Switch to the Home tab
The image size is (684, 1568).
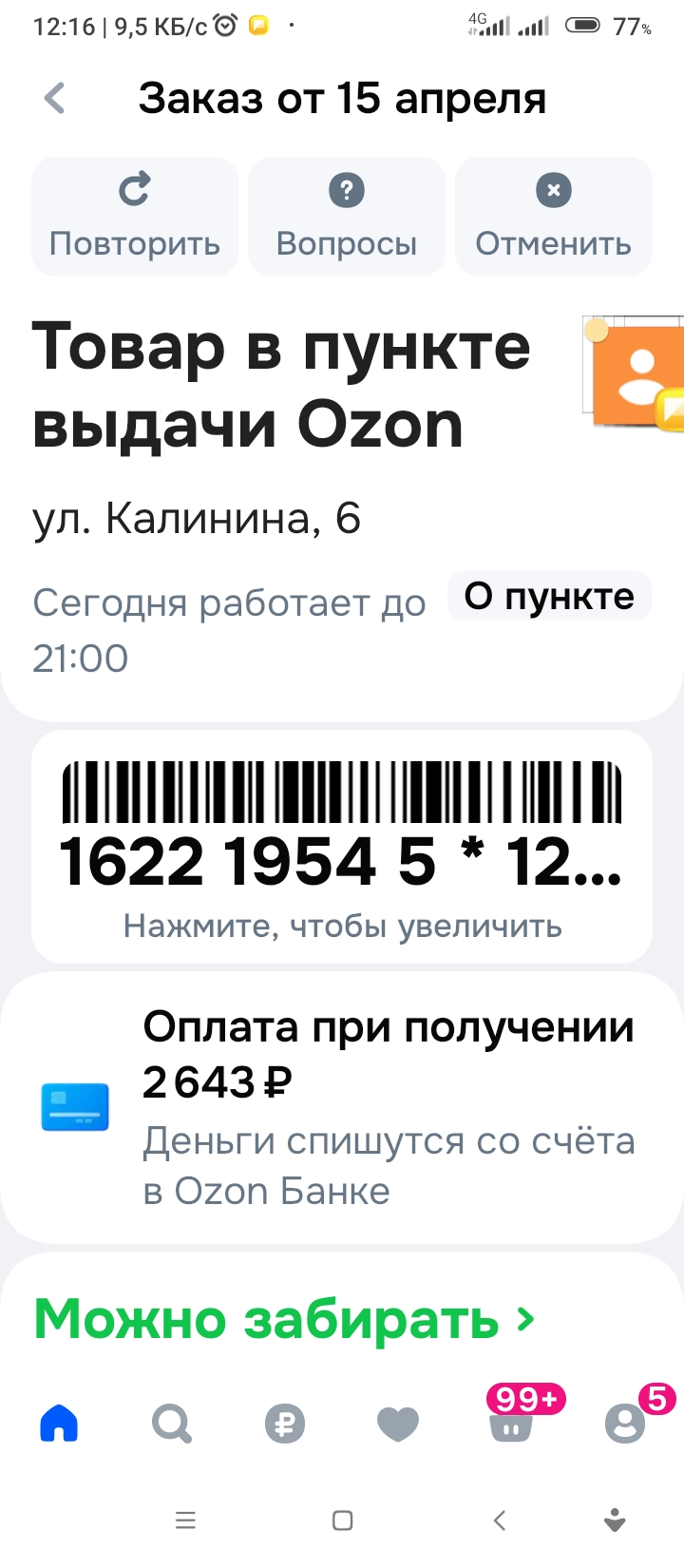[x=59, y=1424]
